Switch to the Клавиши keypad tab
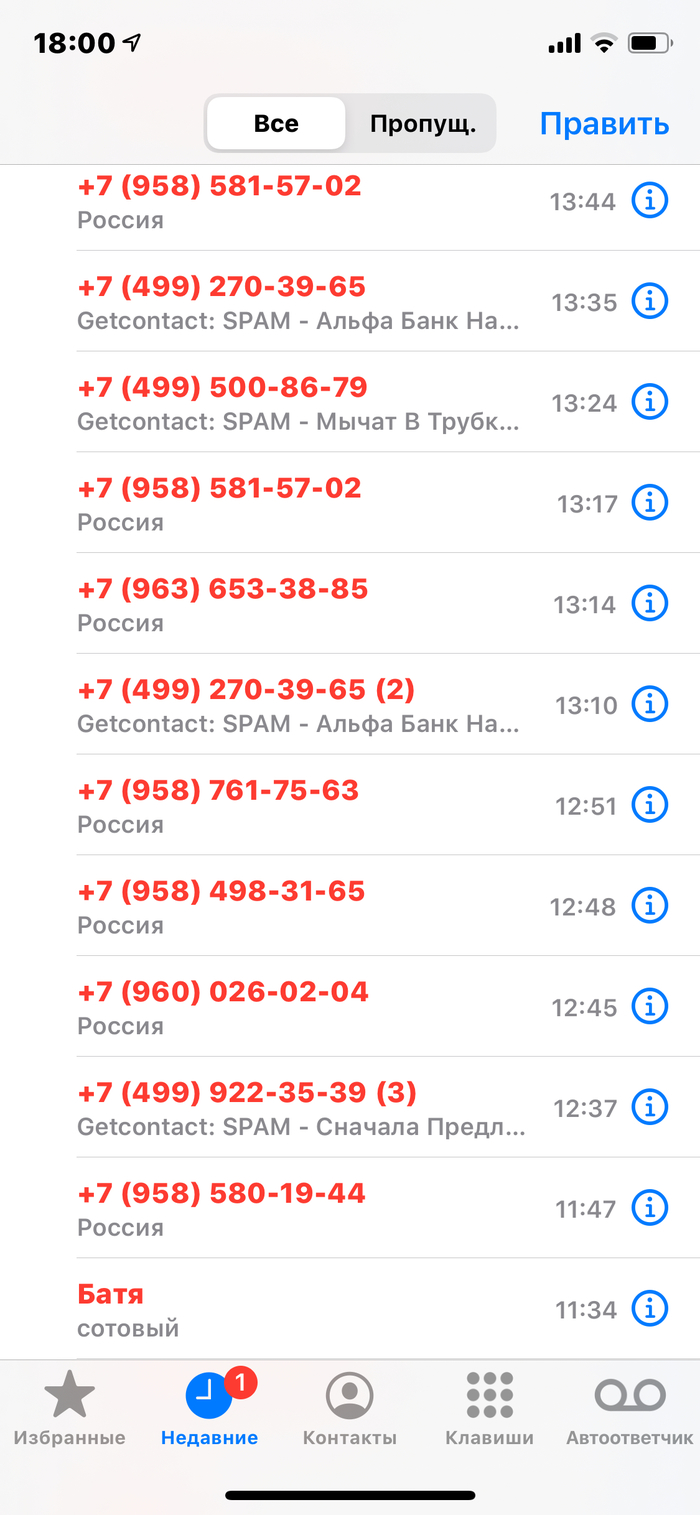Screen dimensions: 700x1515 click(489, 1408)
